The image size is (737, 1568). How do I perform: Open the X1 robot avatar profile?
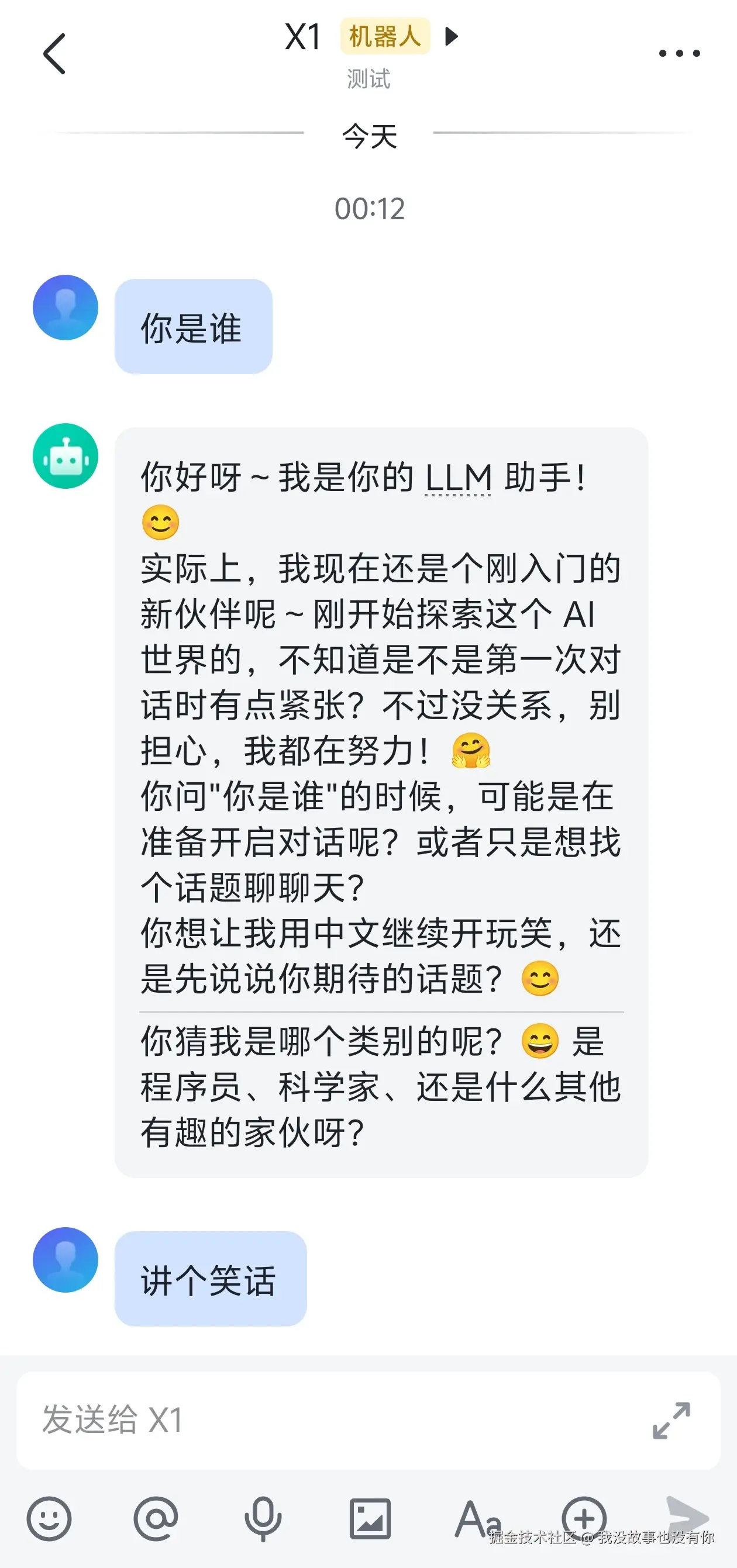pos(65,456)
